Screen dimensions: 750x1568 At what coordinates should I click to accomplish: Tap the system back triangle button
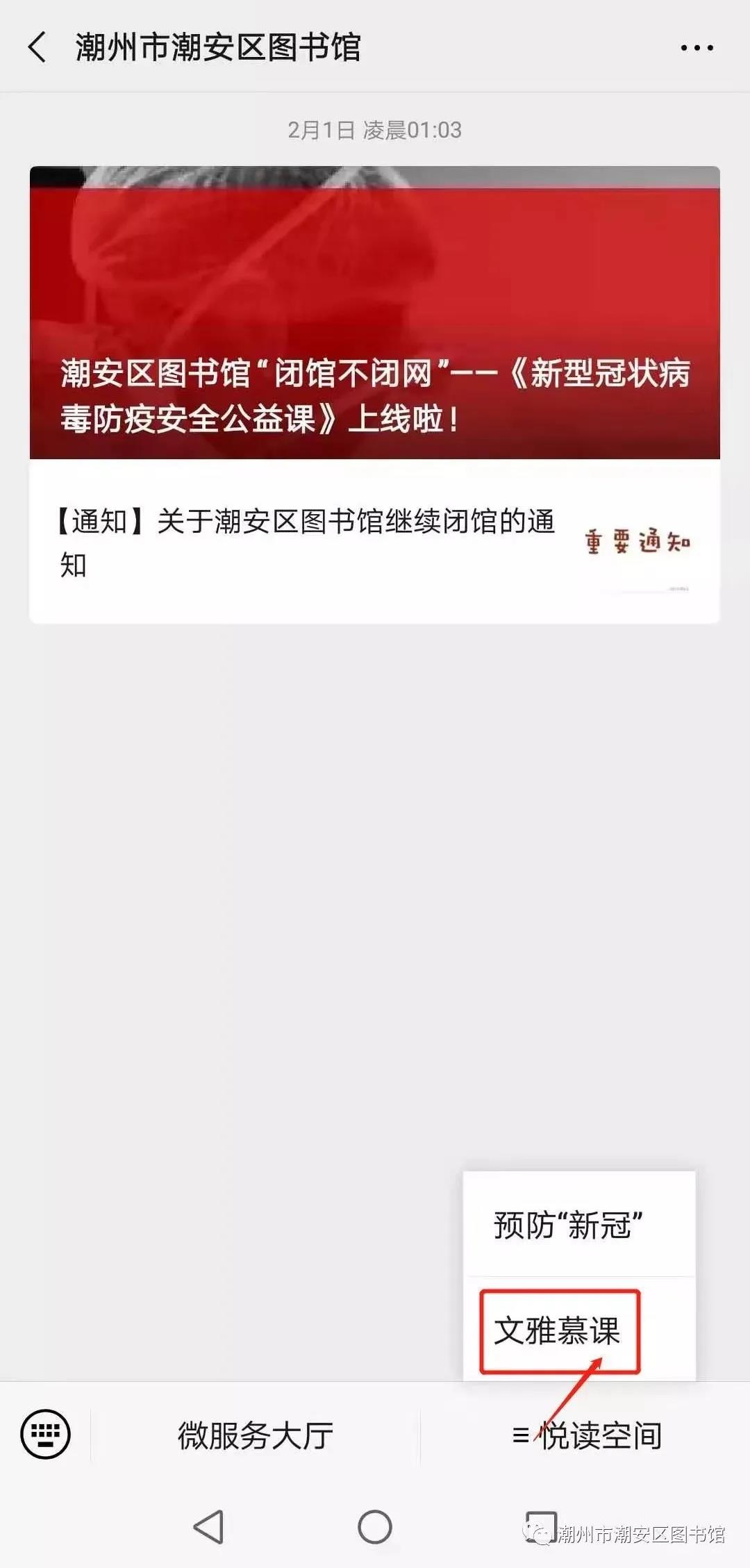[208, 1527]
